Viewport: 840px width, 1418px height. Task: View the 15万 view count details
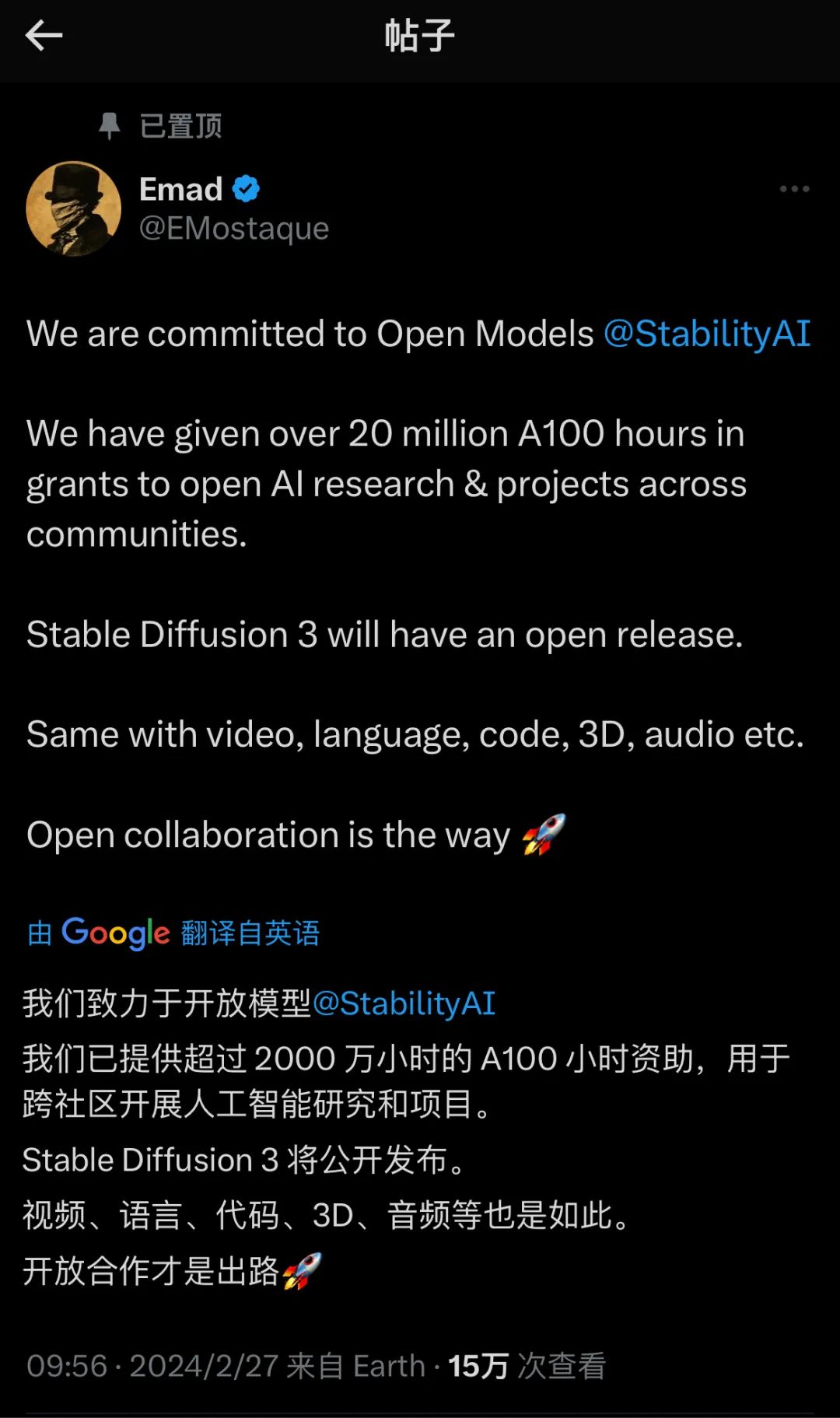tap(527, 1365)
